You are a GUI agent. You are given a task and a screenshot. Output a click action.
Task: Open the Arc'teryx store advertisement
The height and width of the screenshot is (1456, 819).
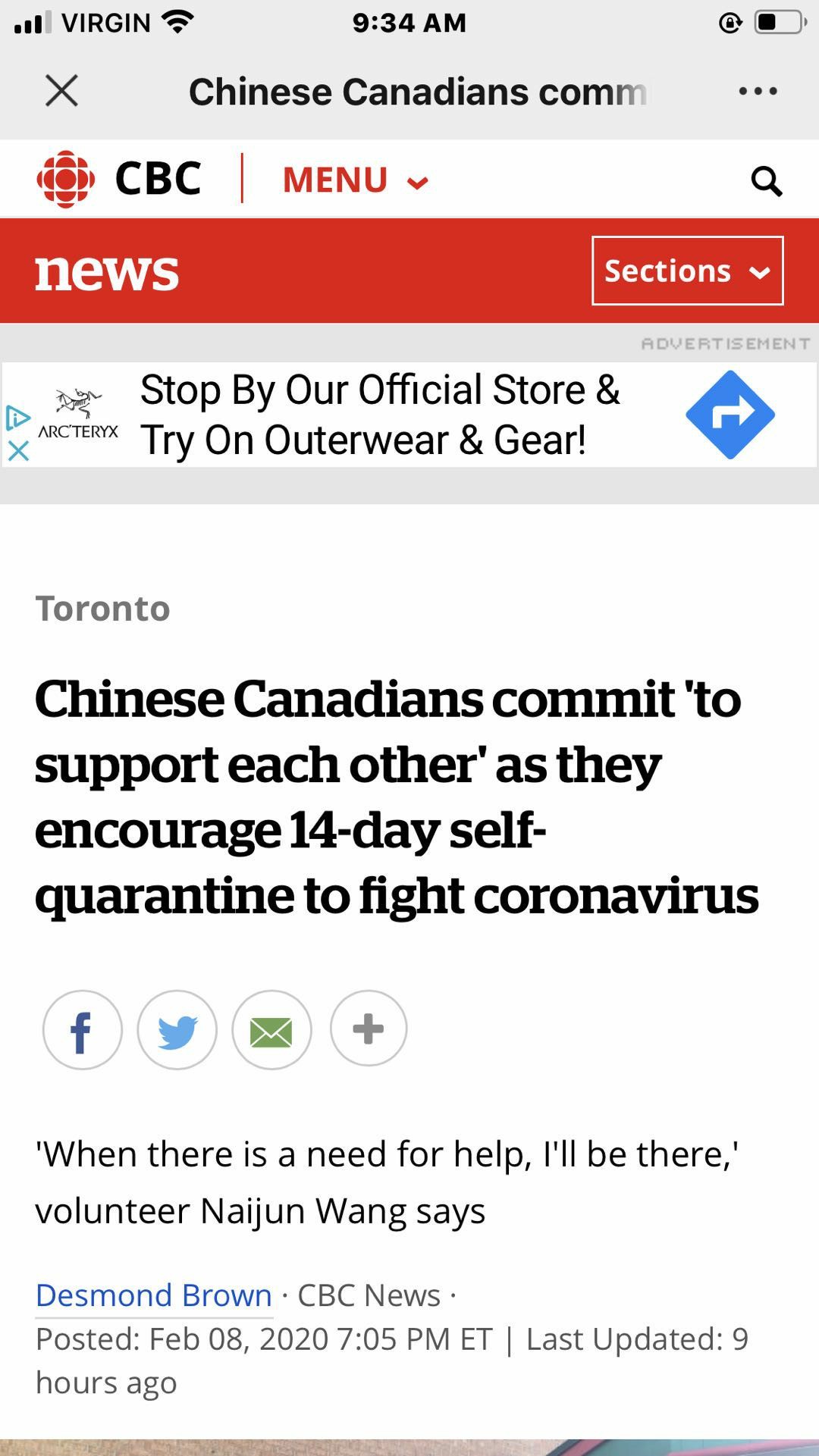pos(379,415)
